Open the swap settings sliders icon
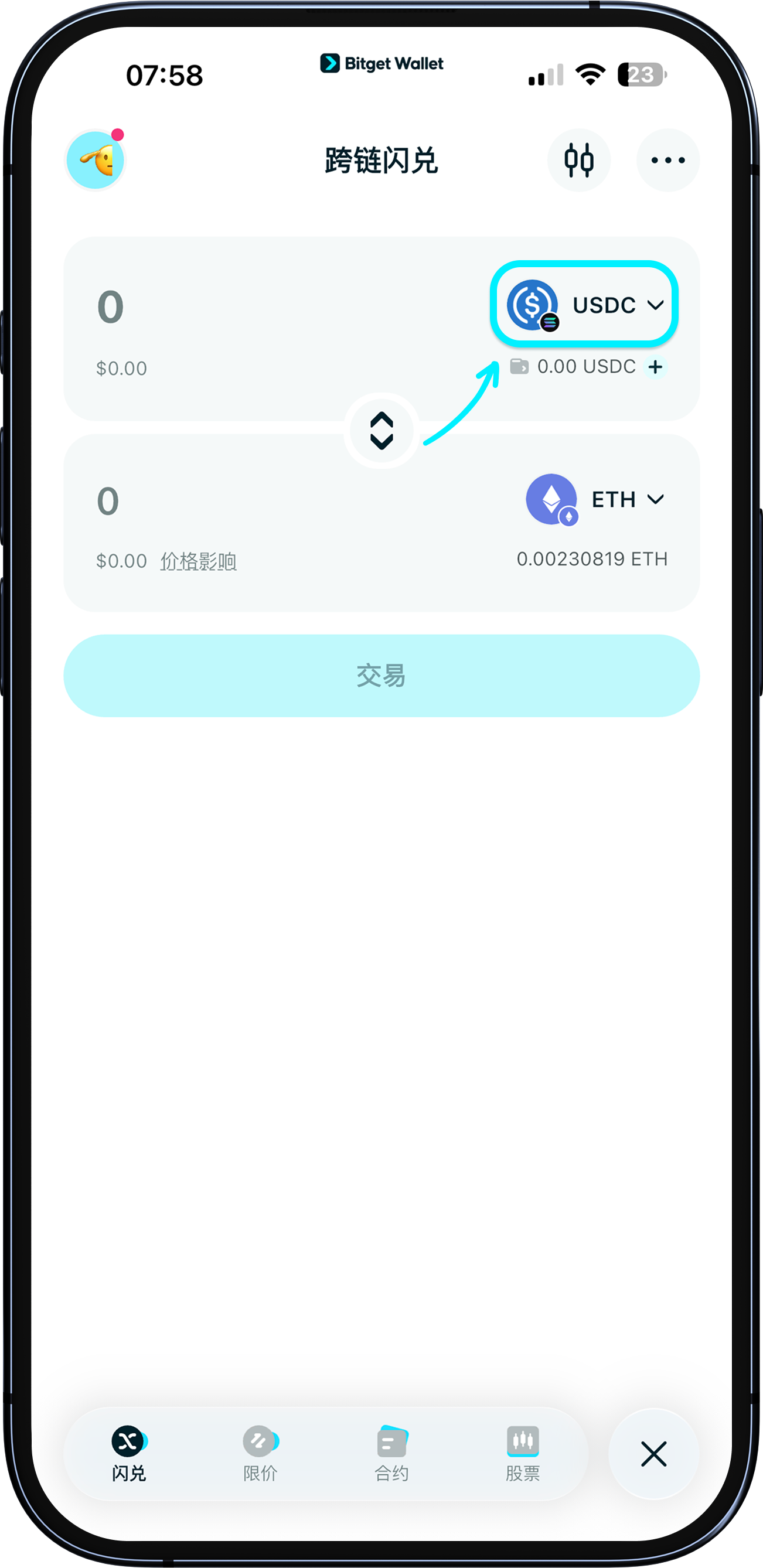Viewport: 763px width, 1568px height. [x=580, y=160]
